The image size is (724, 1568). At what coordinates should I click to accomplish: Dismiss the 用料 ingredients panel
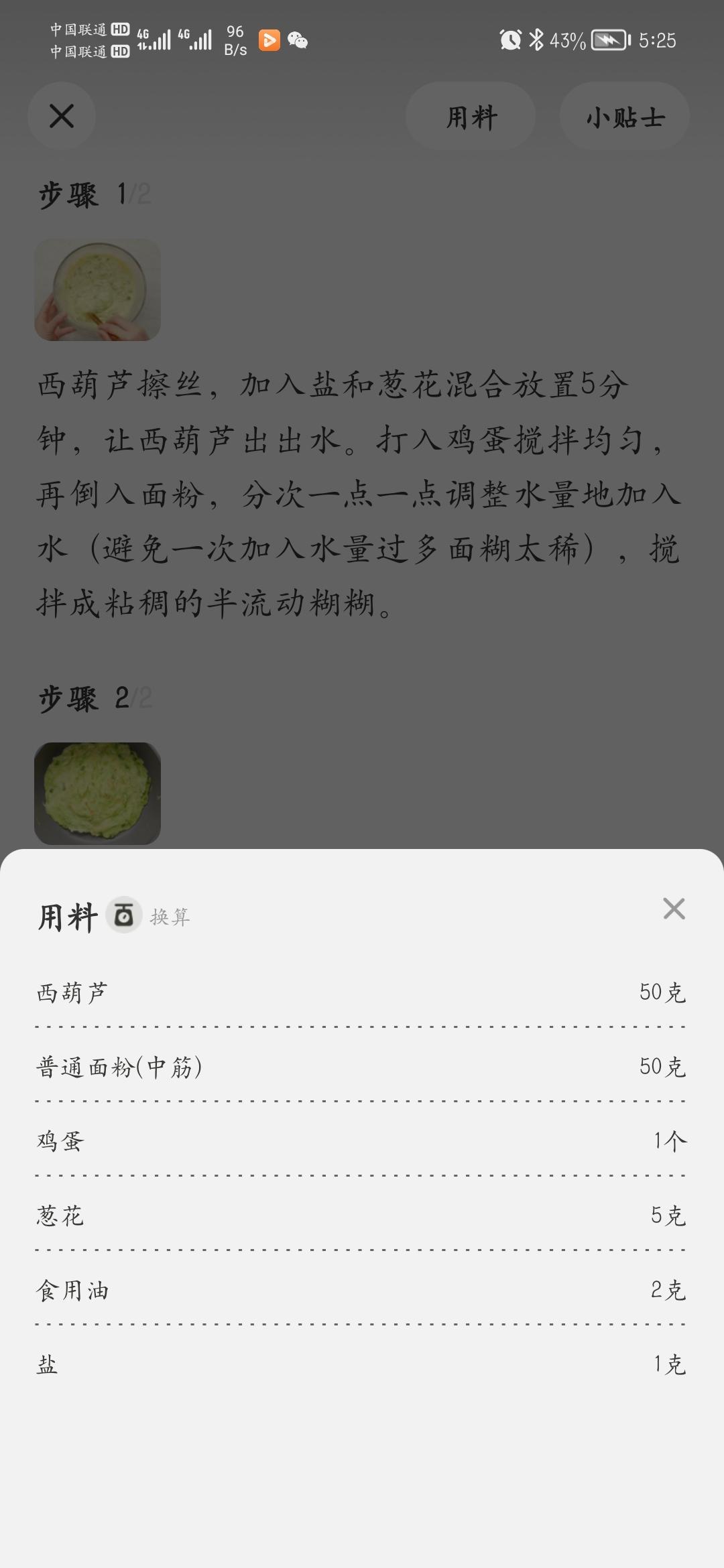click(x=673, y=909)
